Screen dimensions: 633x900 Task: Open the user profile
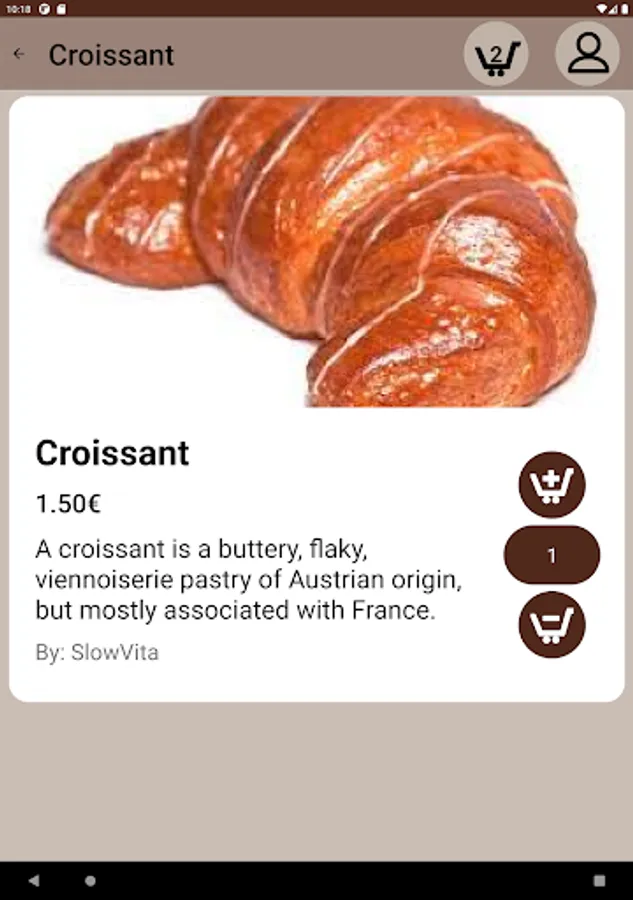[588, 54]
